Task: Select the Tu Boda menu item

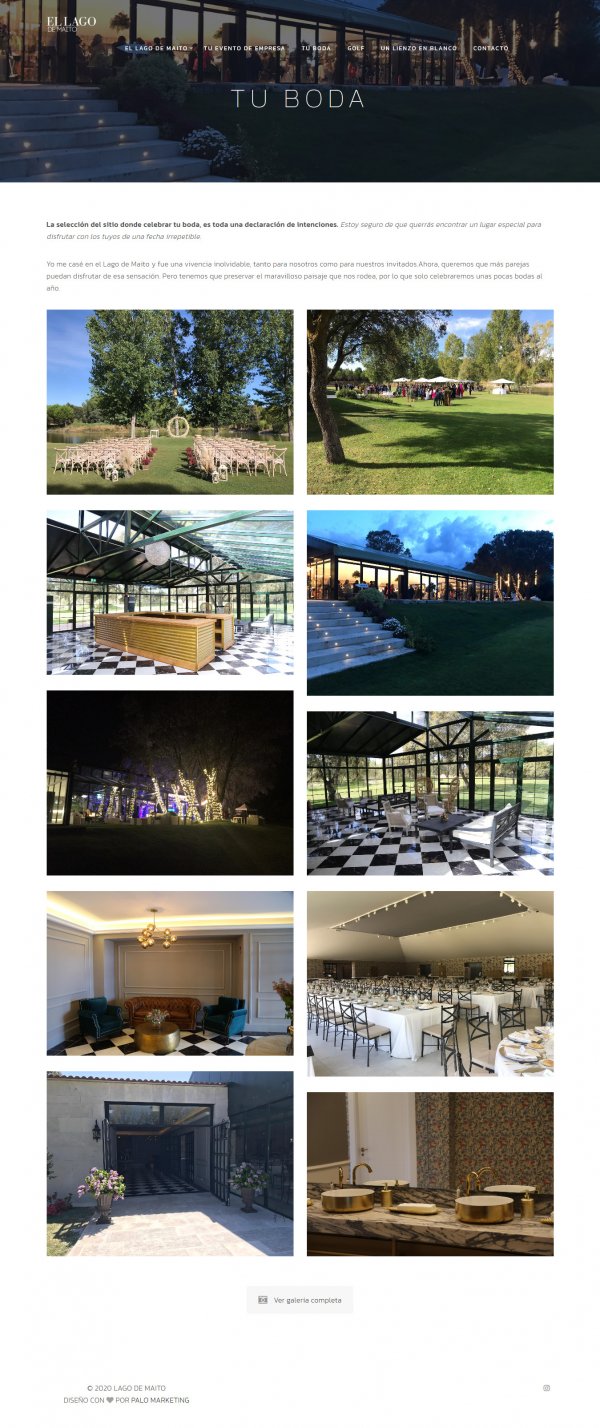Action: click(316, 48)
